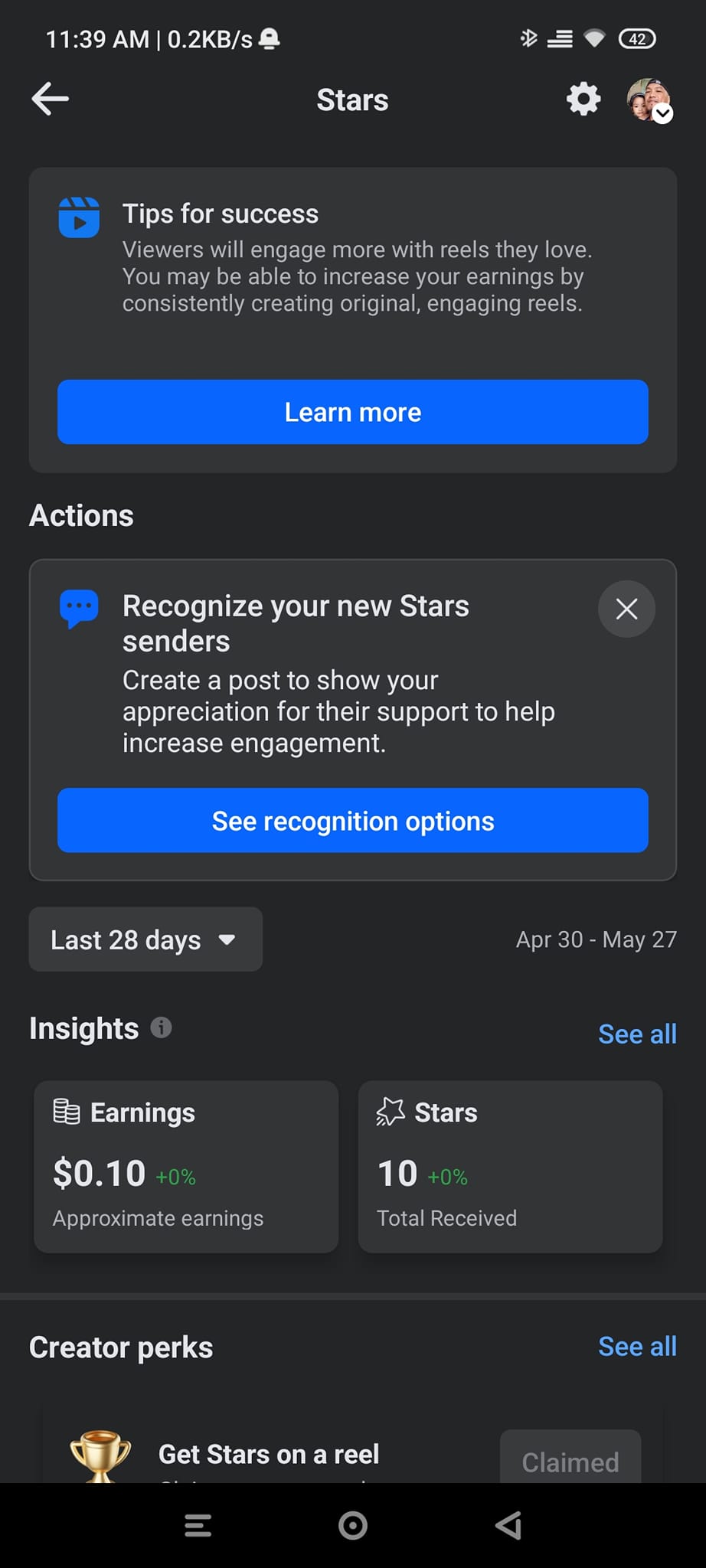See all Insights
This screenshot has width=706, height=1568.
point(637,1034)
